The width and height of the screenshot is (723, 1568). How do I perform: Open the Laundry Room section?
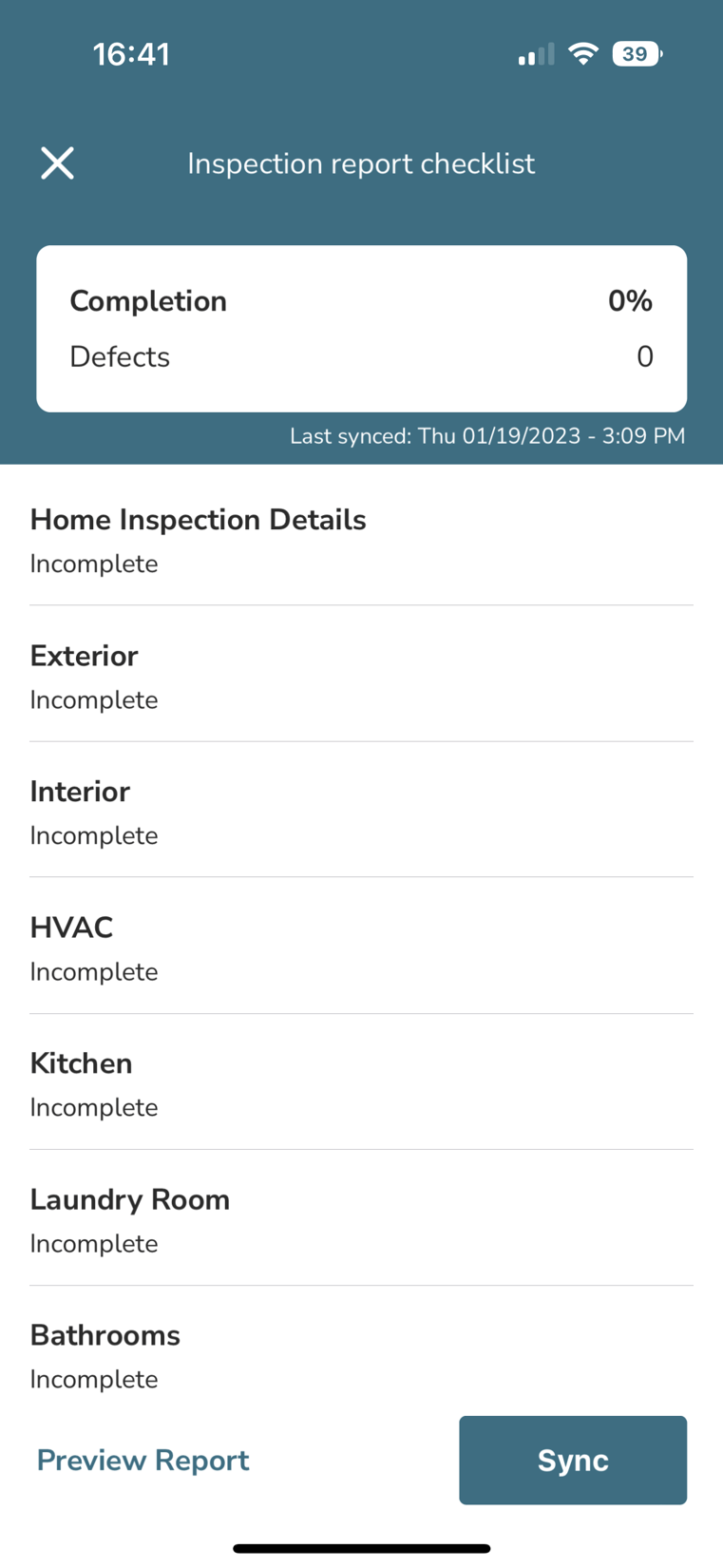(x=361, y=1220)
